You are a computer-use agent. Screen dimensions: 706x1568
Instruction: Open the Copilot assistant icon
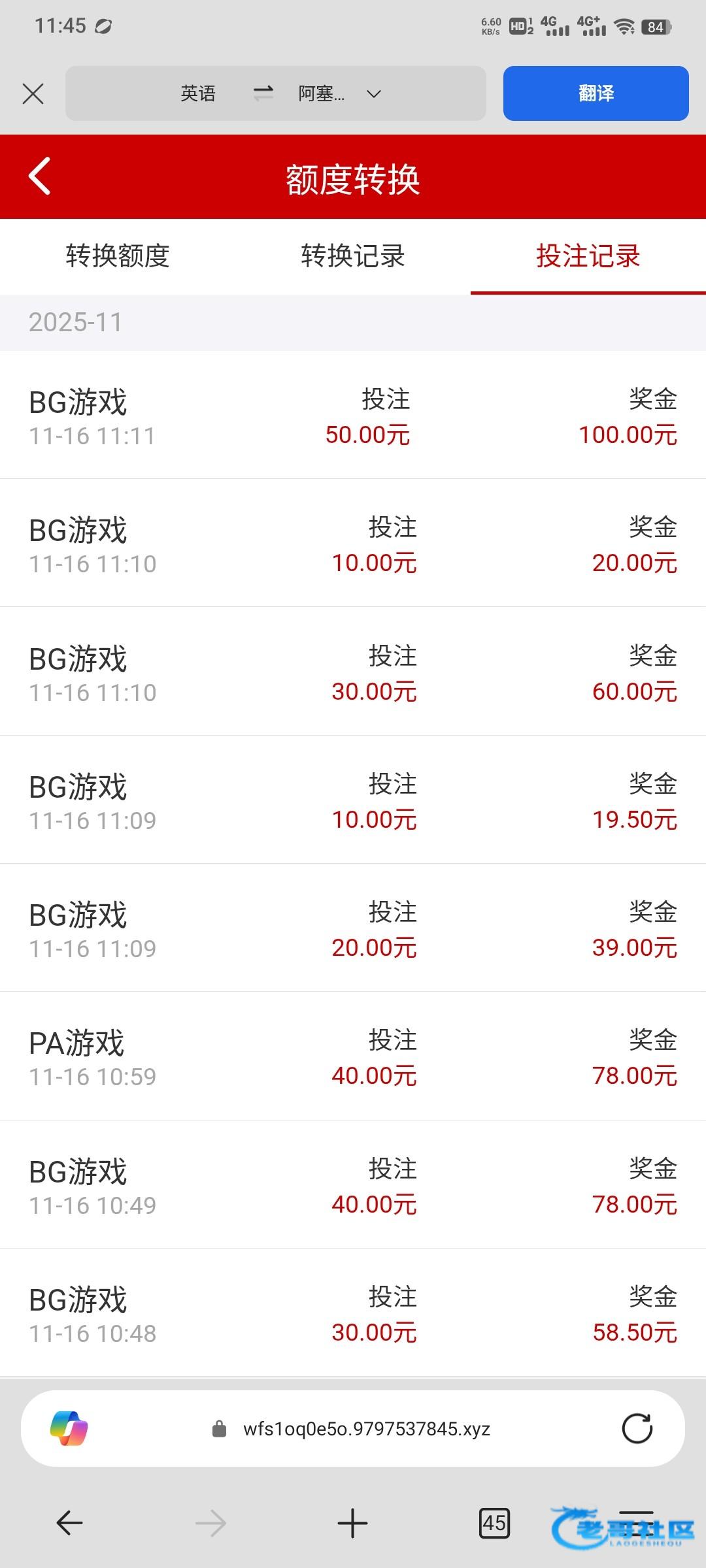pyautogui.click(x=69, y=1429)
